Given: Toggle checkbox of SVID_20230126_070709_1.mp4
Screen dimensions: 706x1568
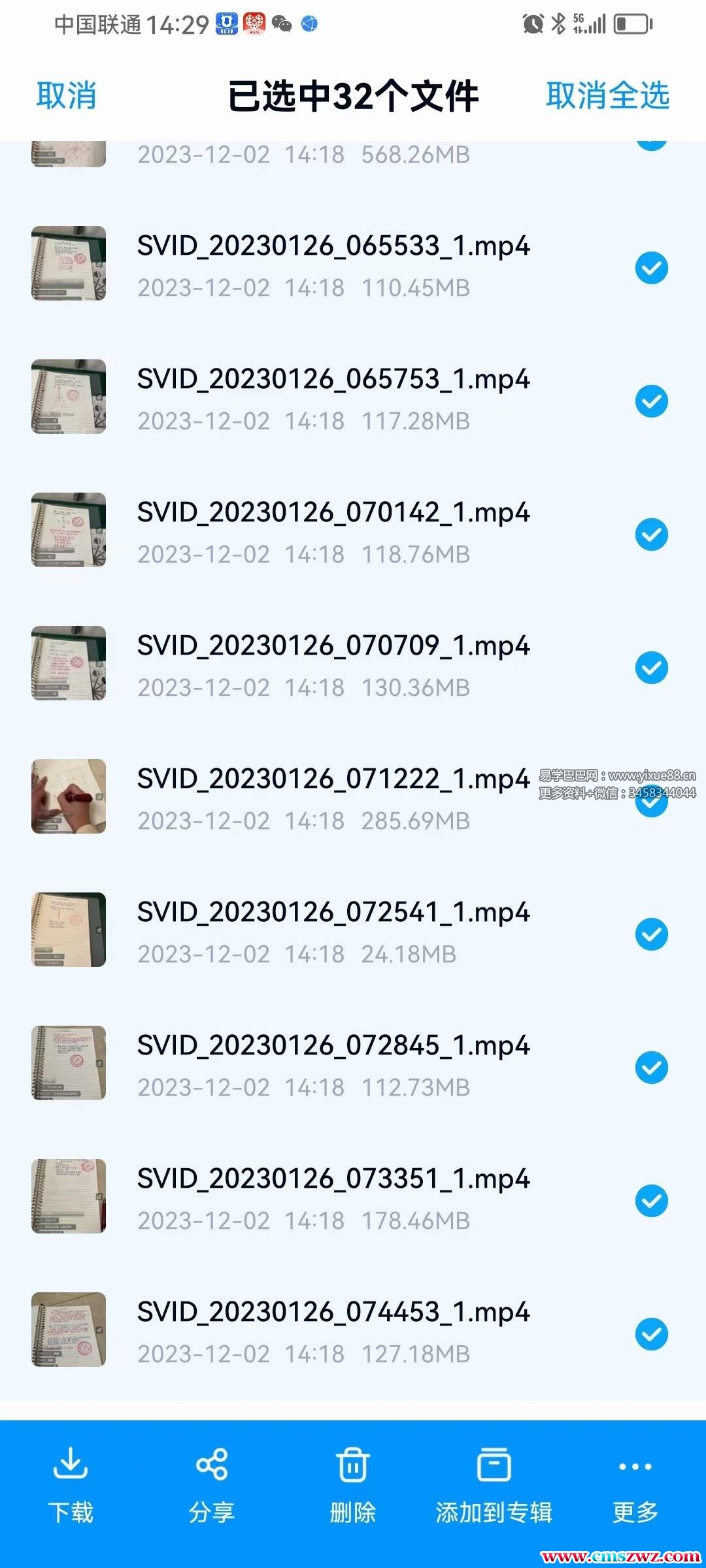Looking at the screenshot, I should (651, 668).
